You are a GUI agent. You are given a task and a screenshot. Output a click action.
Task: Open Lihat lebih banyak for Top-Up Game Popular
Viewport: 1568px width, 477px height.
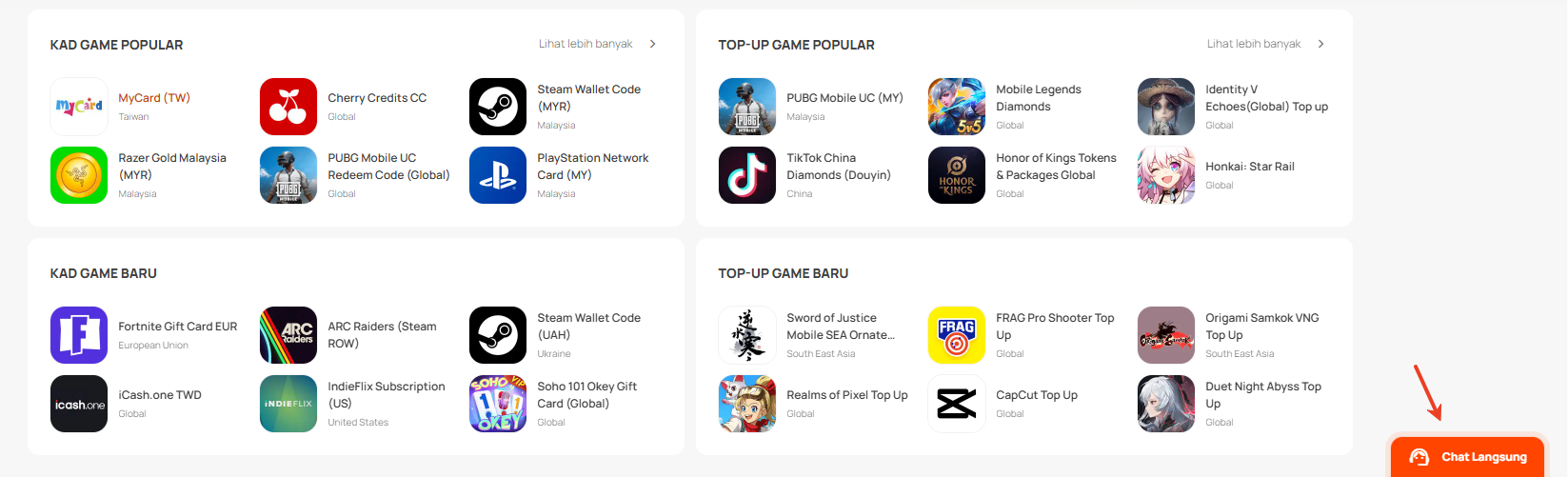point(1264,44)
